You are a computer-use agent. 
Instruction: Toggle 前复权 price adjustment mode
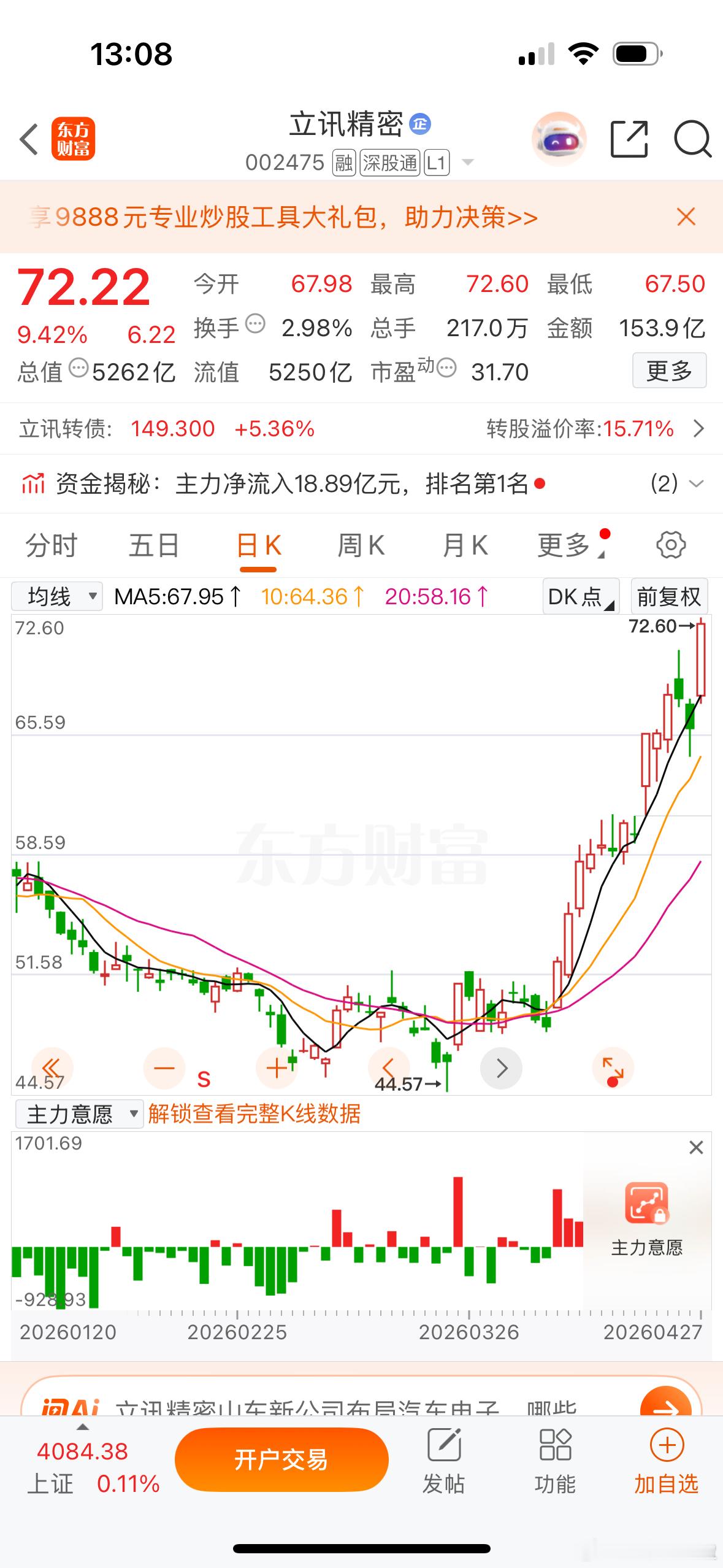669,596
